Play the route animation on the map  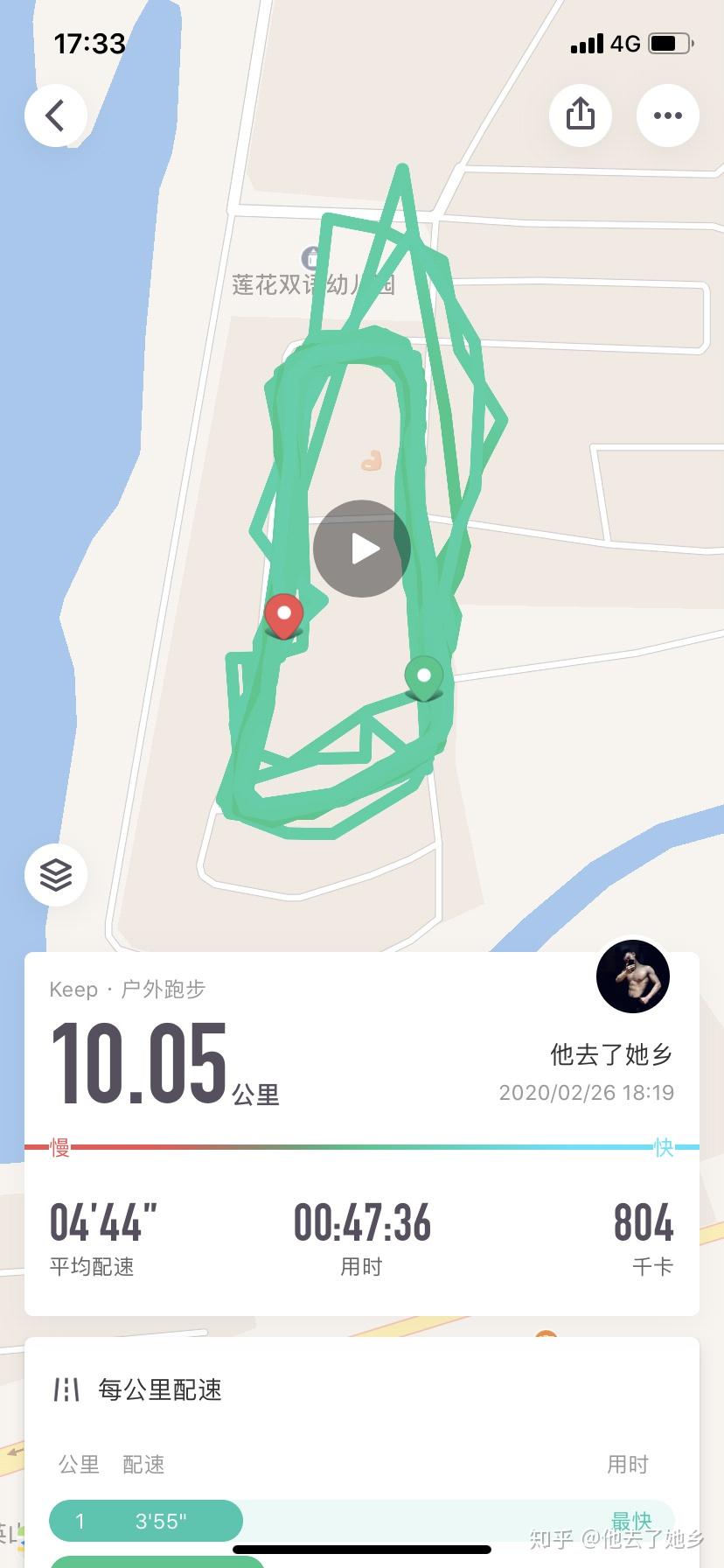coord(362,549)
